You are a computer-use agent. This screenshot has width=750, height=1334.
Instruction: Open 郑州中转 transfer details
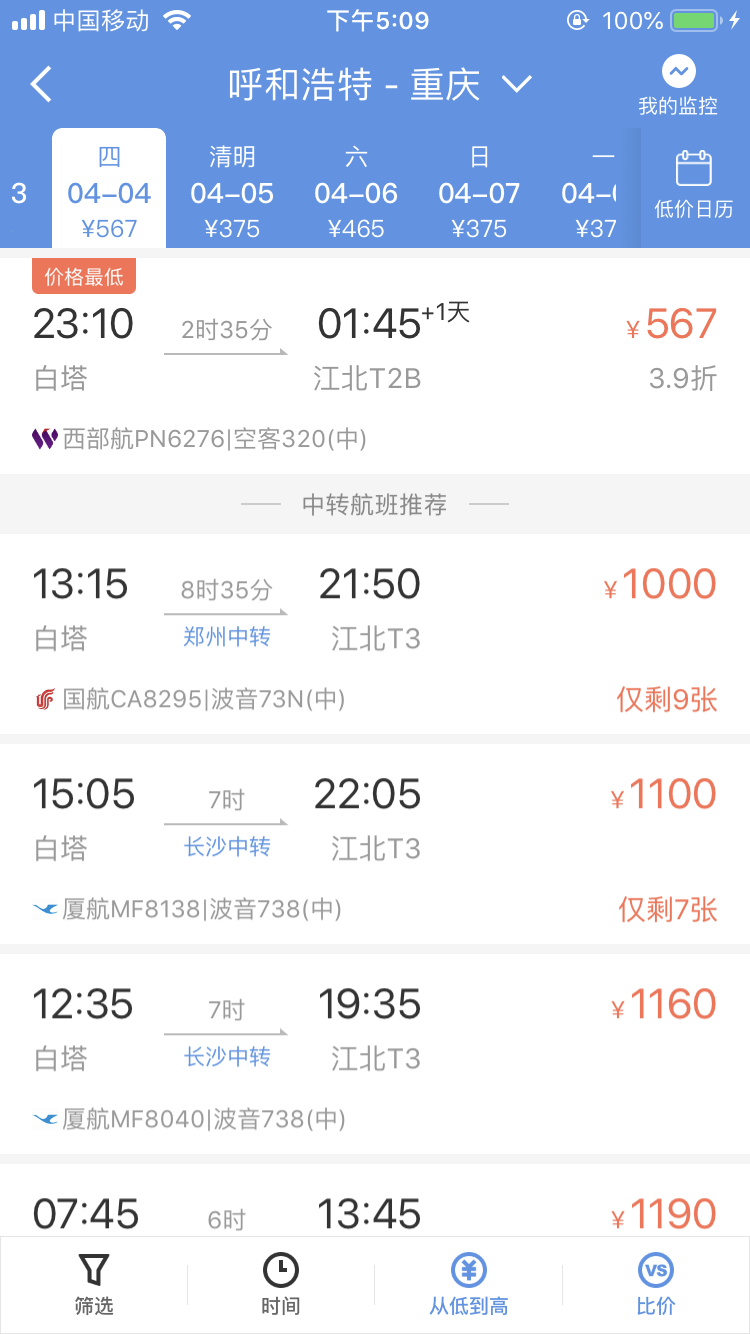[x=225, y=639]
